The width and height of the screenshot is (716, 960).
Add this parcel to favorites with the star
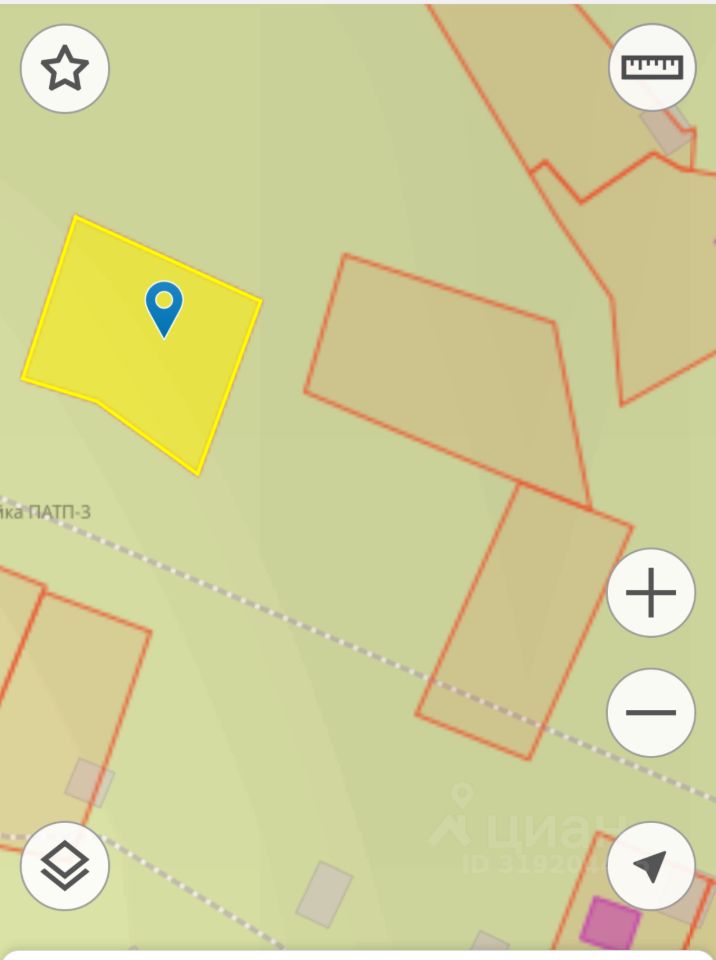[x=65, y=69]
